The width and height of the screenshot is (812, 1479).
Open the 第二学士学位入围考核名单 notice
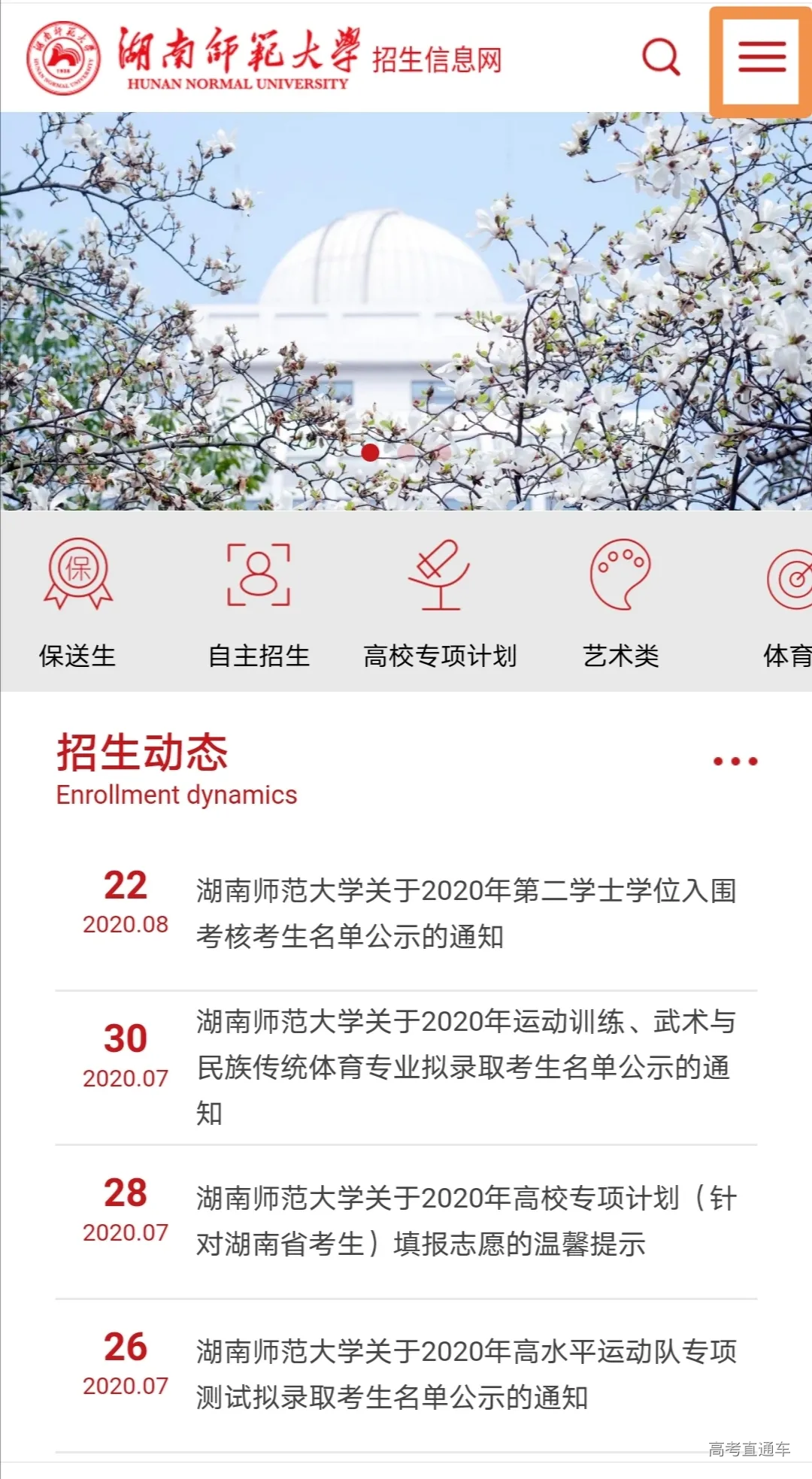[x=466, y=914]
